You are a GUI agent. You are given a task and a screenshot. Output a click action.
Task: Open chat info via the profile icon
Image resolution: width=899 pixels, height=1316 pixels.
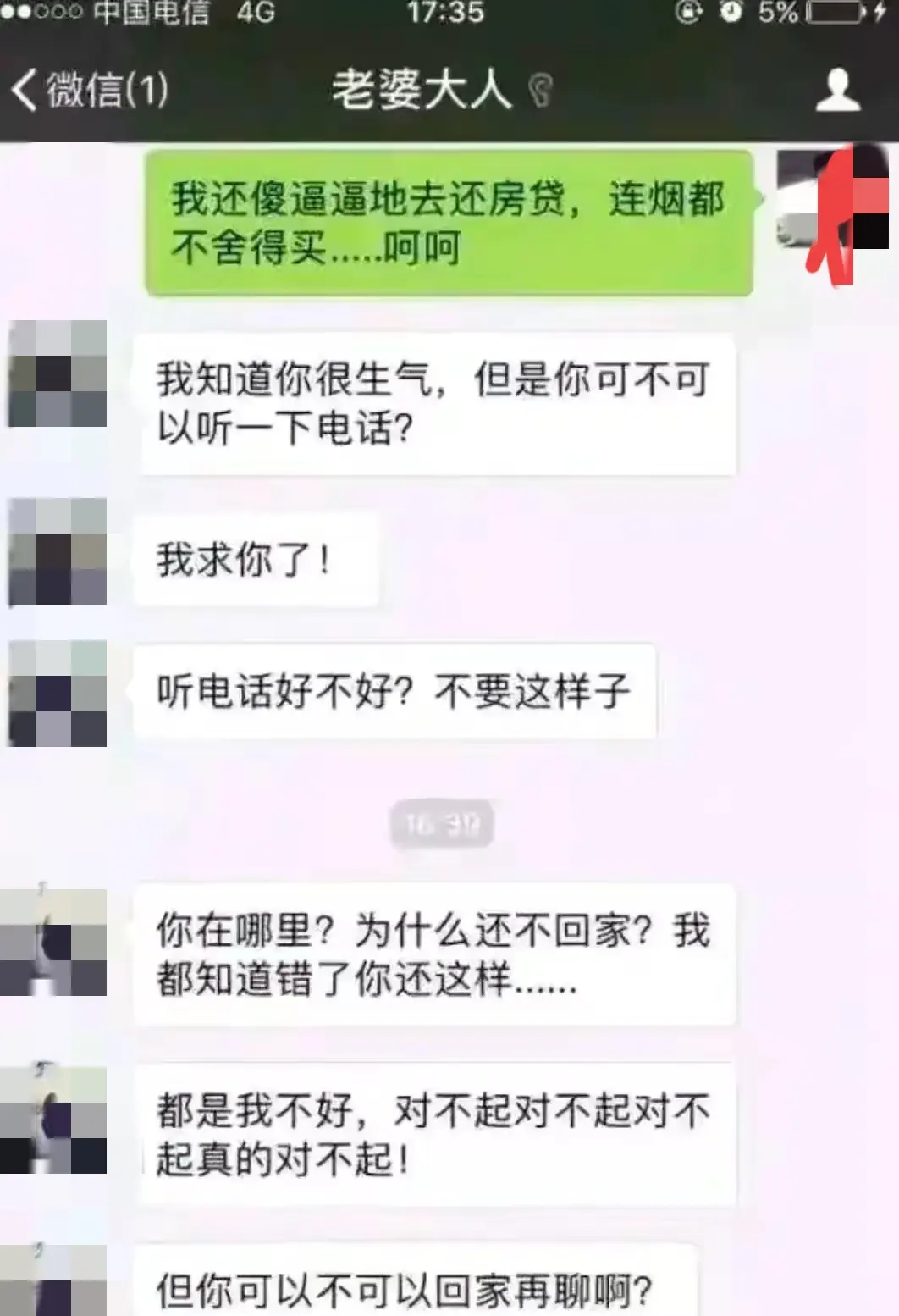(837, 90)
